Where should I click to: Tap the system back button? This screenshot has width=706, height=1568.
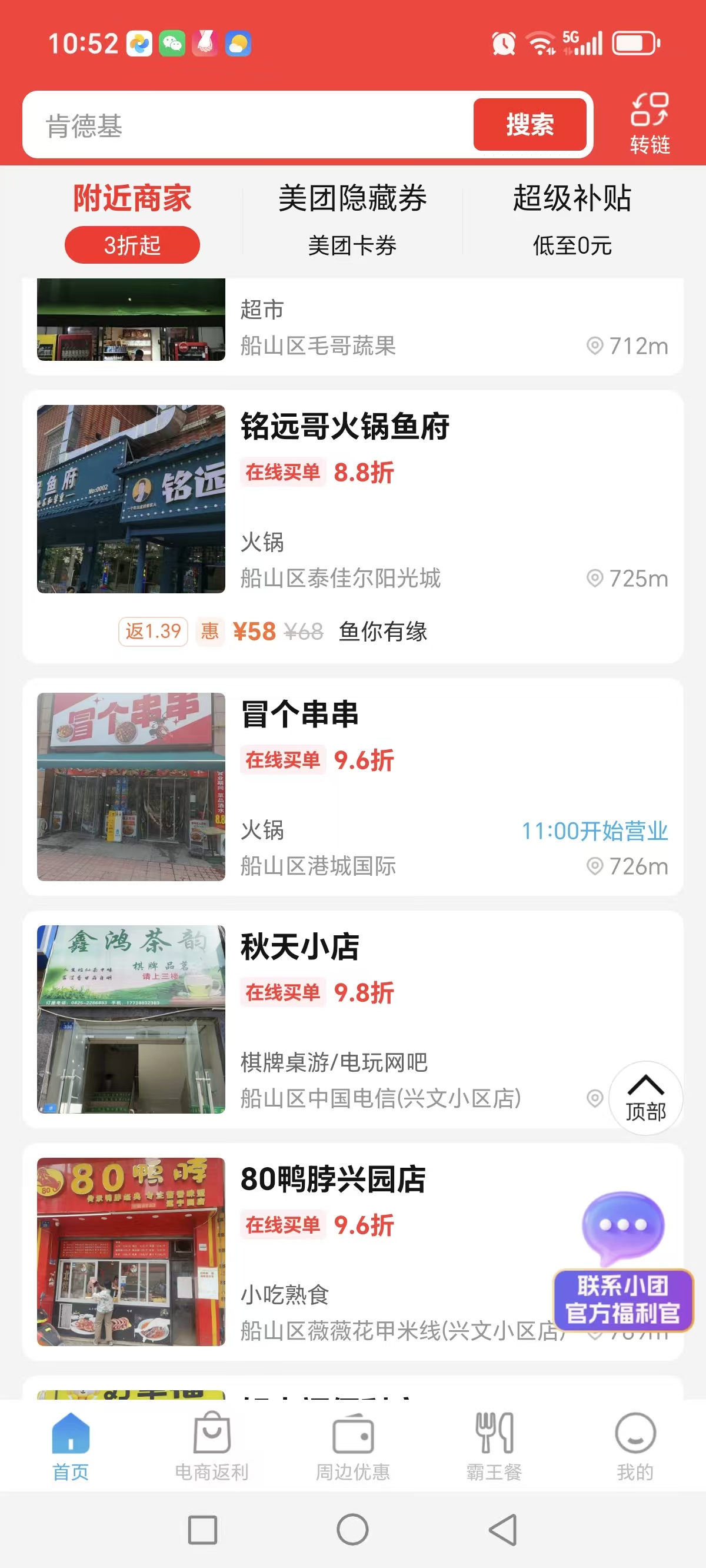pyautogui.click(x=502, y=1529)
